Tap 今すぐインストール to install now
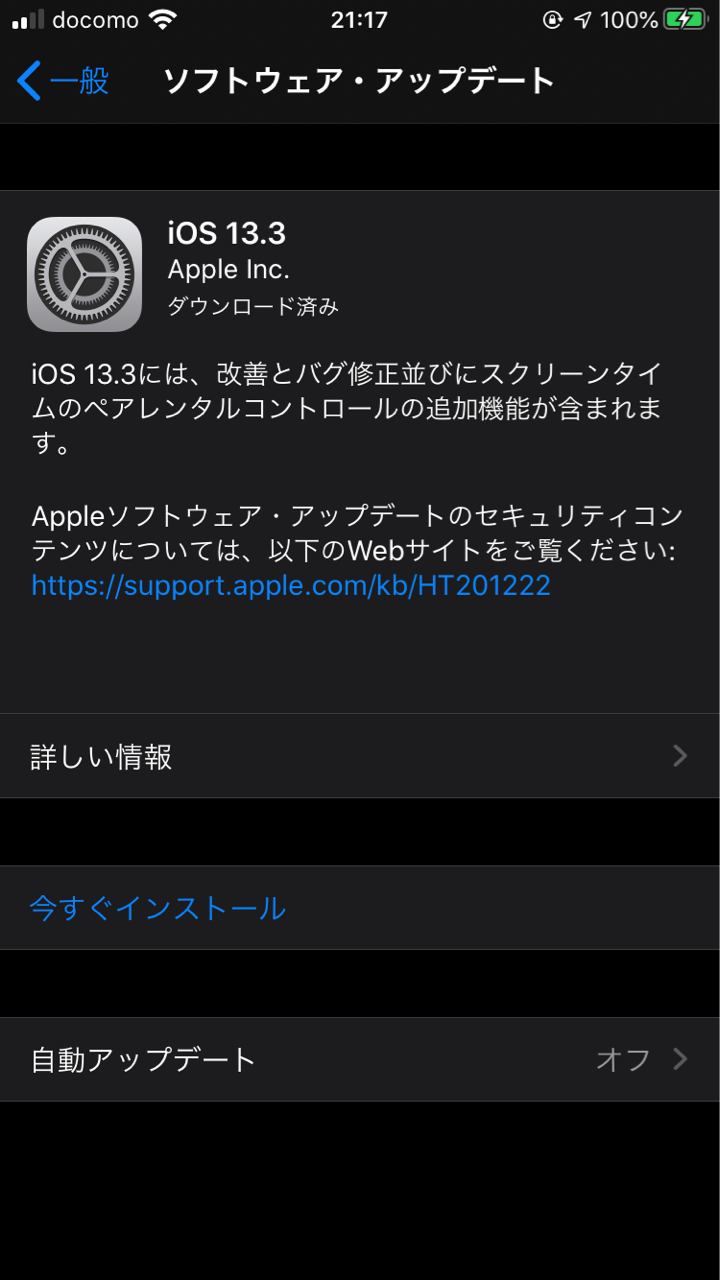This screenshot has width=720, height=1280. (158, 908)
